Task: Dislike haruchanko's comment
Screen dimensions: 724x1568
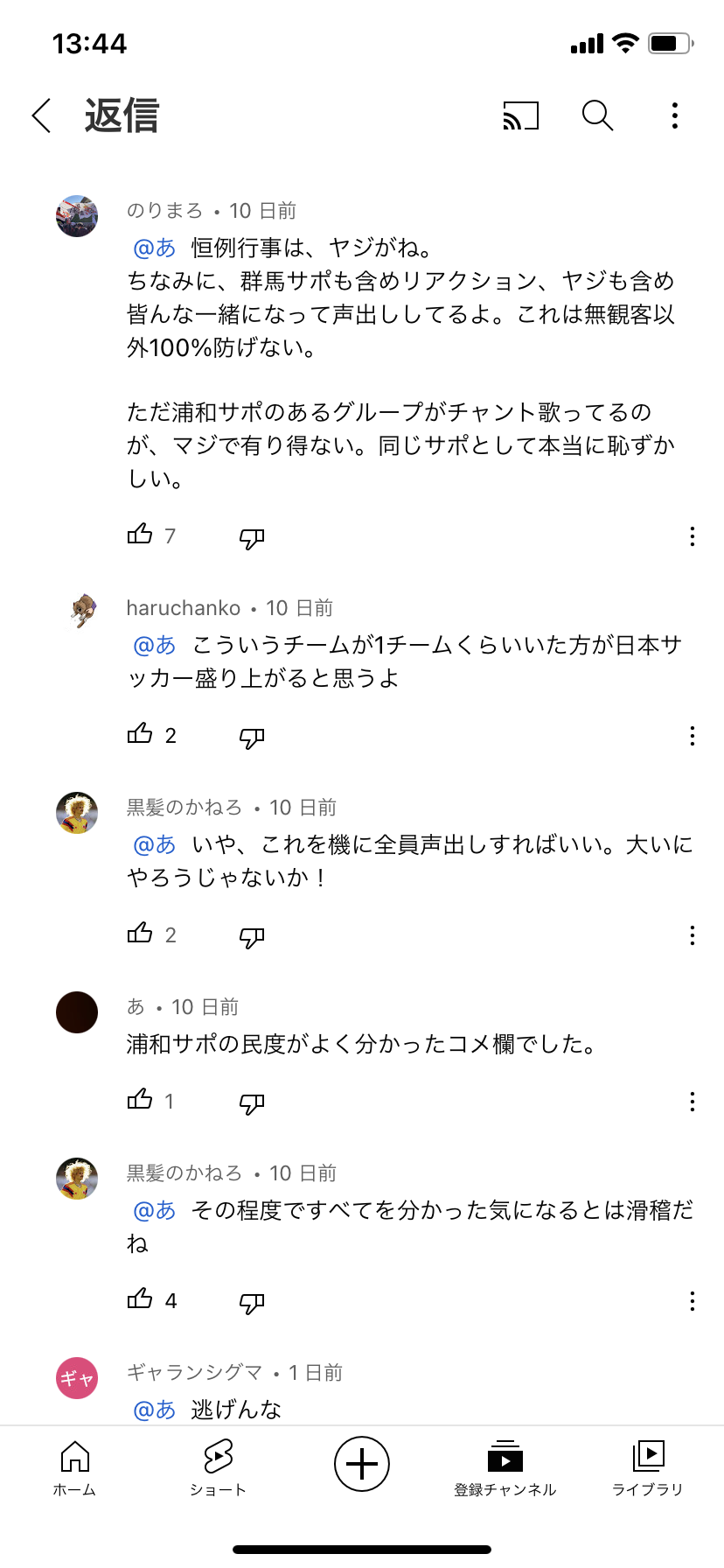Action: click(x=252, y=738)
